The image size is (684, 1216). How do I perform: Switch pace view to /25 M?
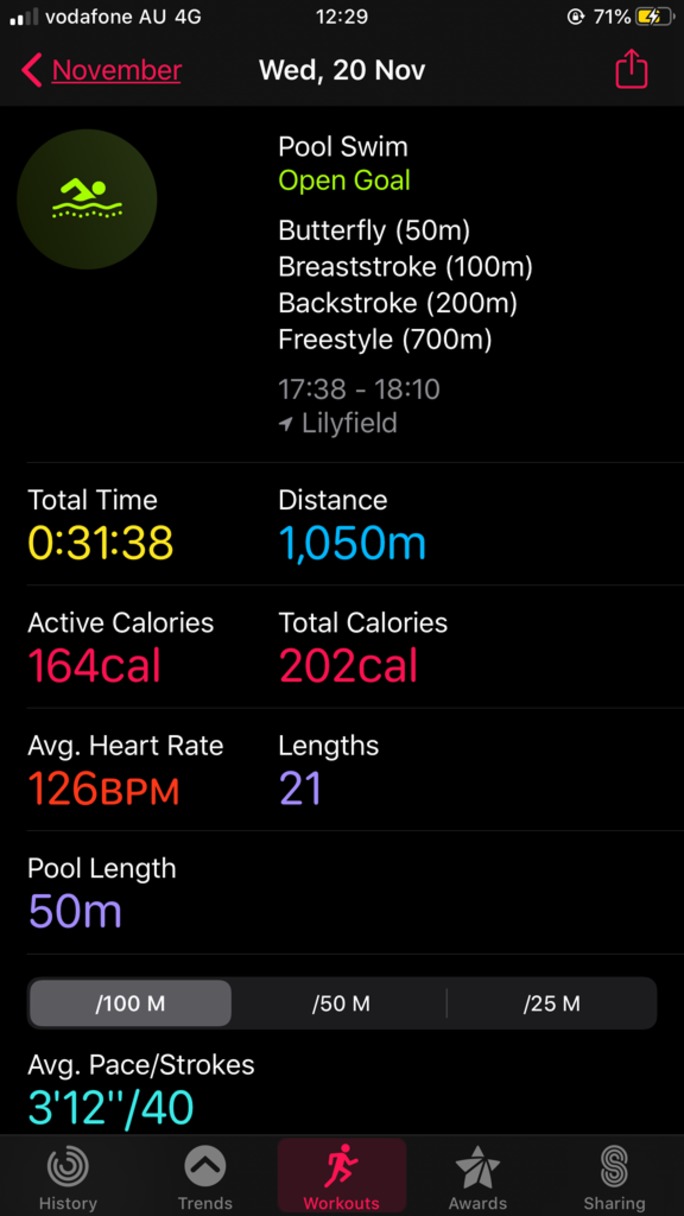click(551, 1003)
